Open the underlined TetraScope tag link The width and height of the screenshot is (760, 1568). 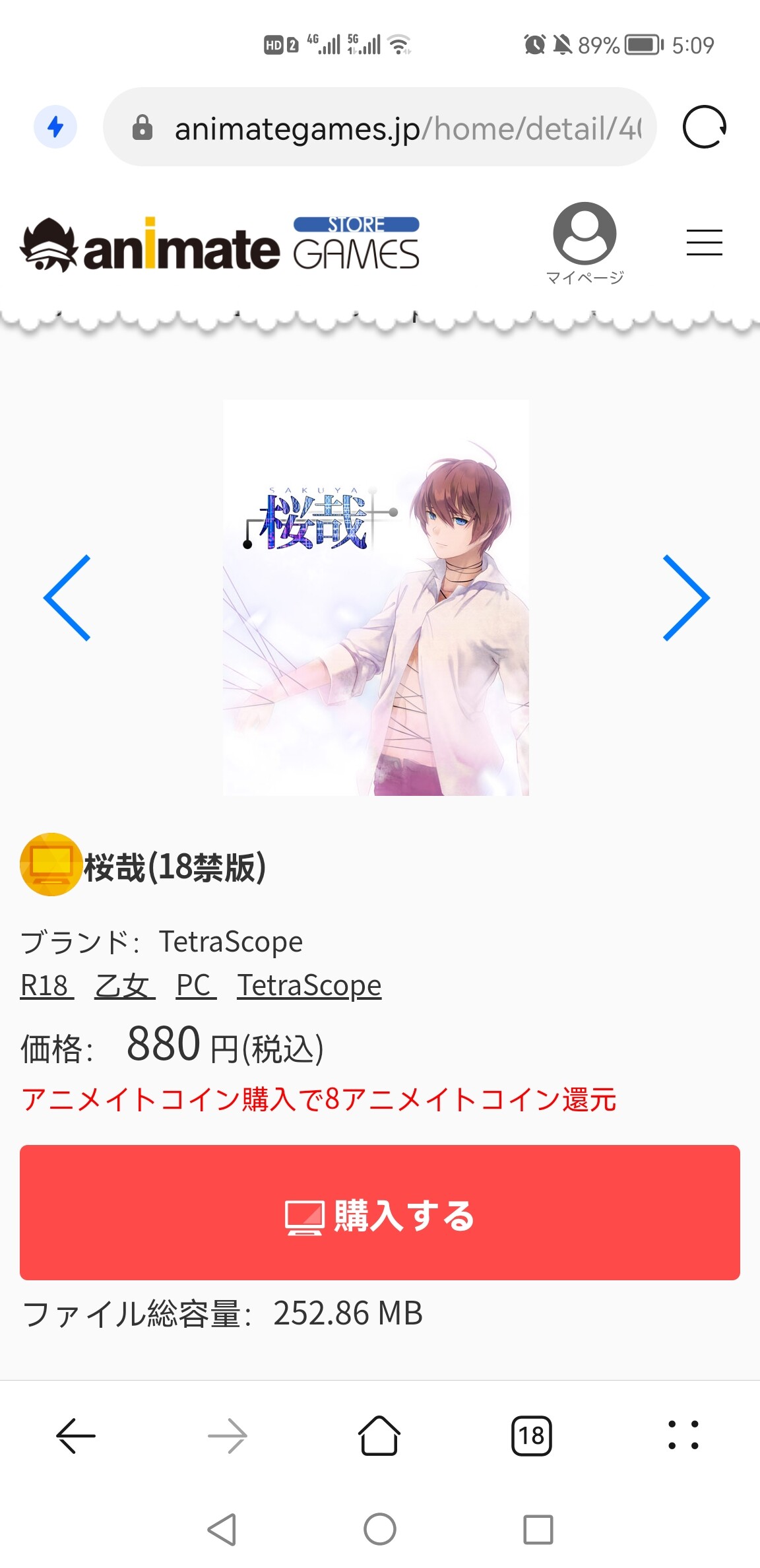pyautogui.click(x=309, y=985)
